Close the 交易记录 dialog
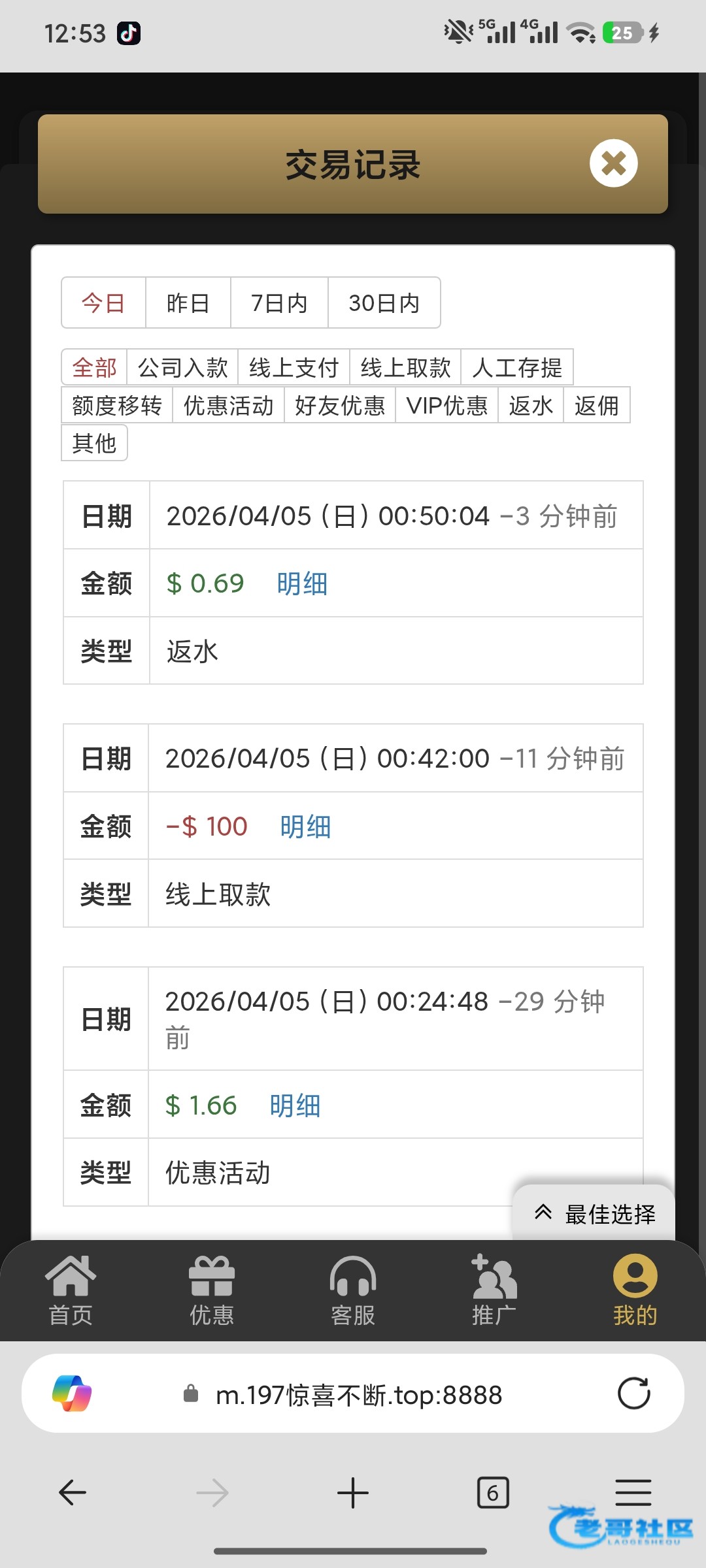The height and width of the screenshot is (1568, 706). [x=613, y=163]
